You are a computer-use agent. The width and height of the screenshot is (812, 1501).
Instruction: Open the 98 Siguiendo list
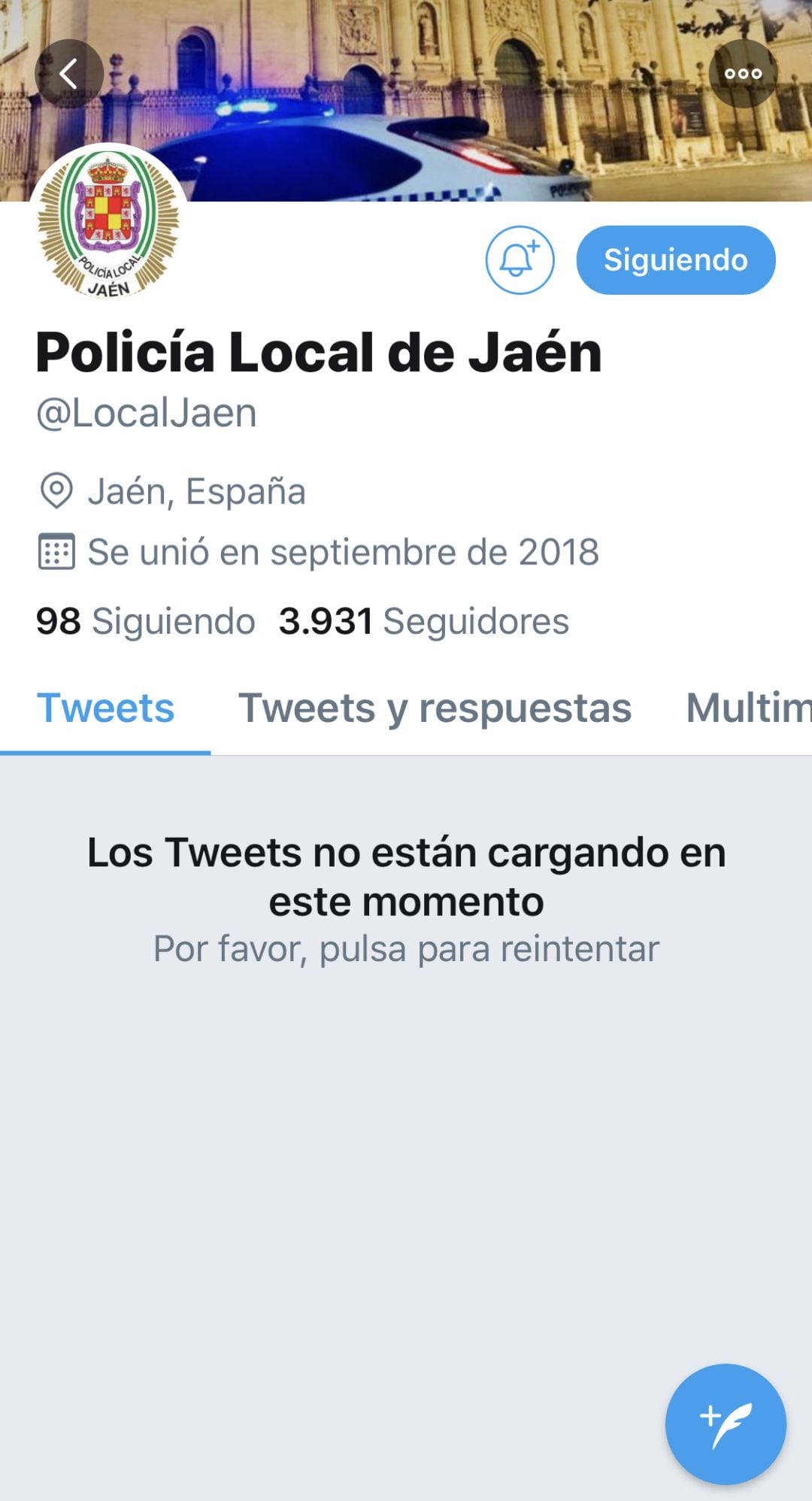(x=147, y=620)
